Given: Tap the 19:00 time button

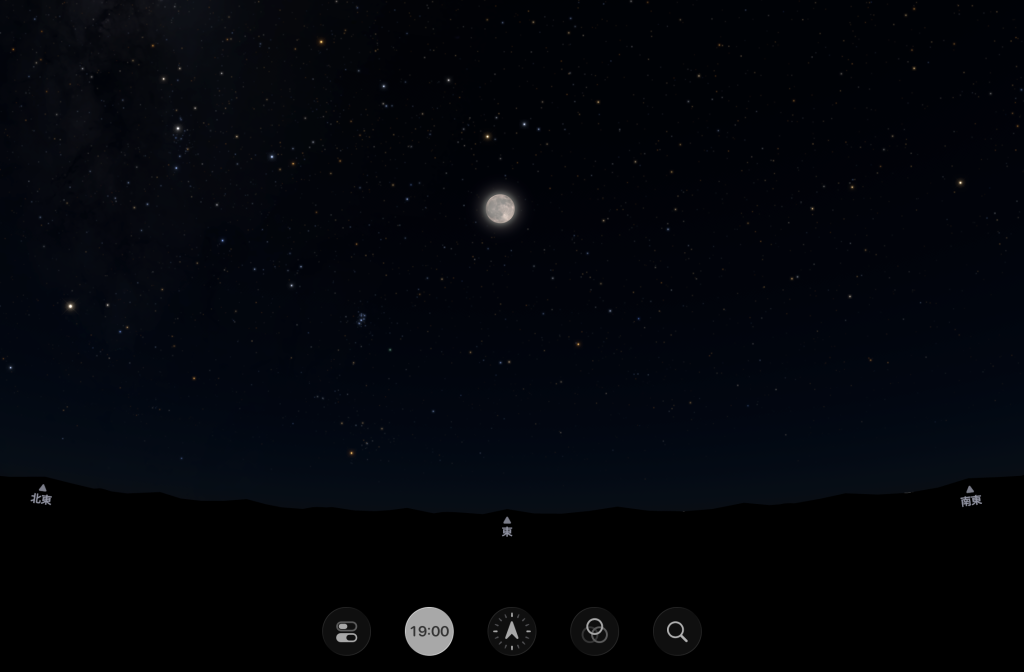Looking at the screenshot, I should coord(429,631).
